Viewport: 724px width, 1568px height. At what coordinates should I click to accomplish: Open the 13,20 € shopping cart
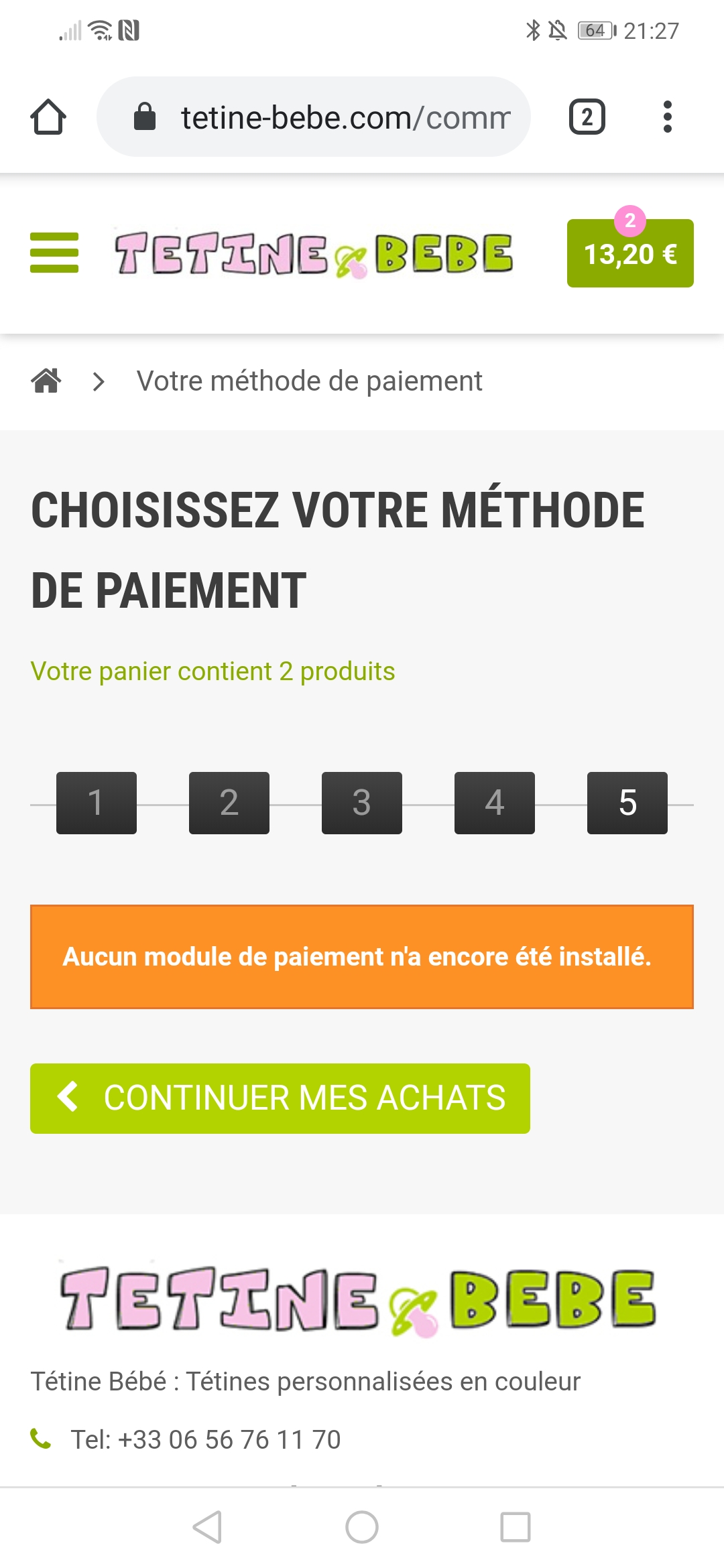click(629, 254)
